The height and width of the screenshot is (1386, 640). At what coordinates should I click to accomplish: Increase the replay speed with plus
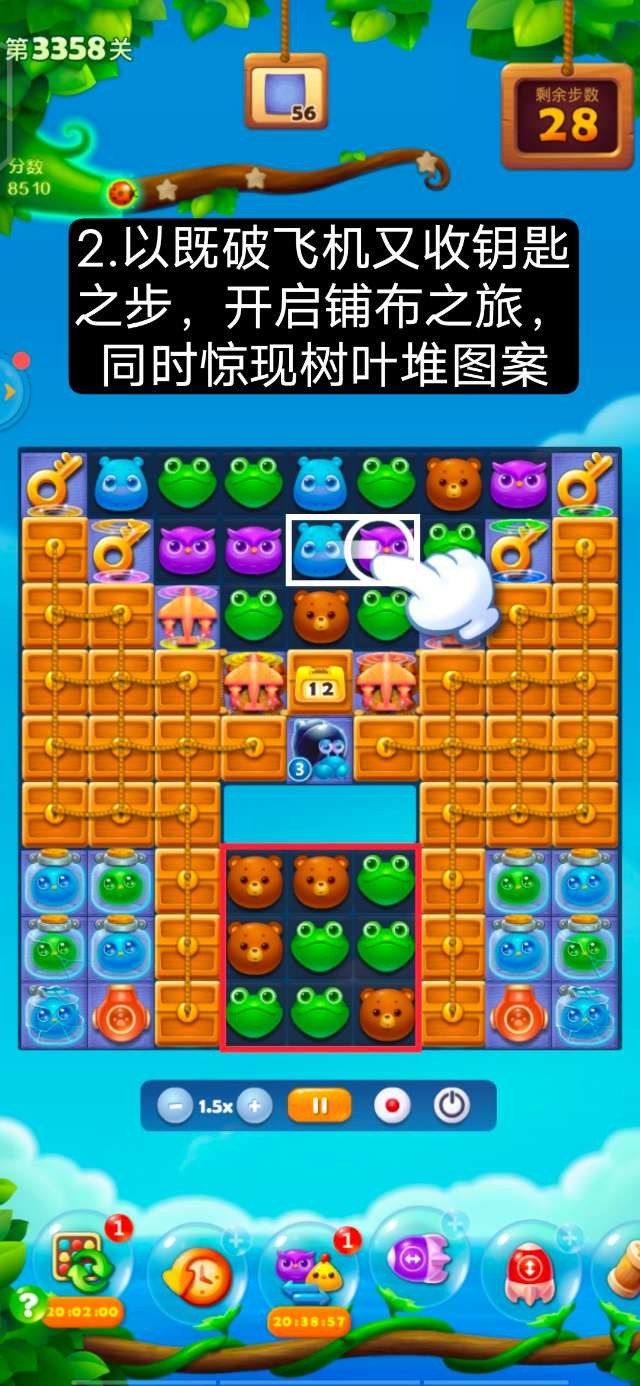pyautogui.click(x=254, y=1106)
